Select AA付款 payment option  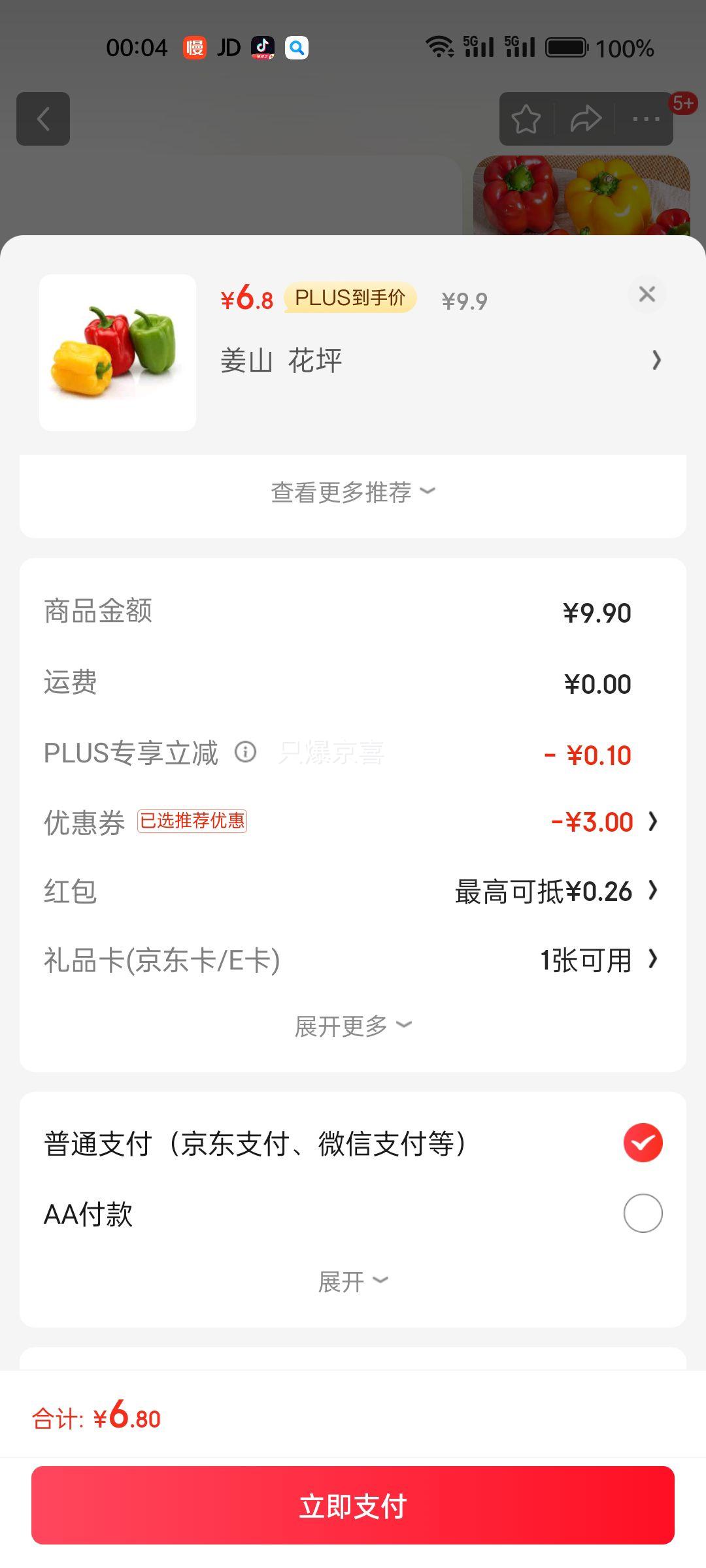pyautogui.click(x=643, y=1213)
